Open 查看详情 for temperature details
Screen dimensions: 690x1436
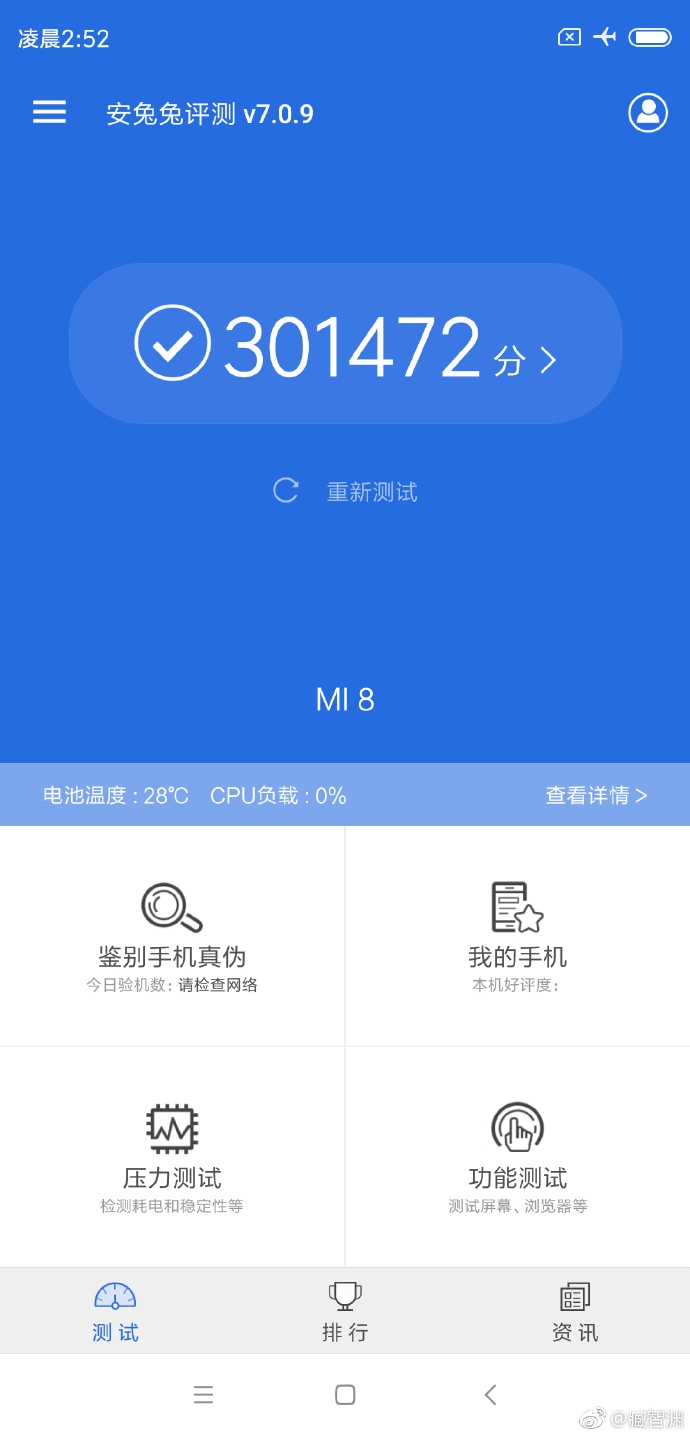[x=596, y=795]
